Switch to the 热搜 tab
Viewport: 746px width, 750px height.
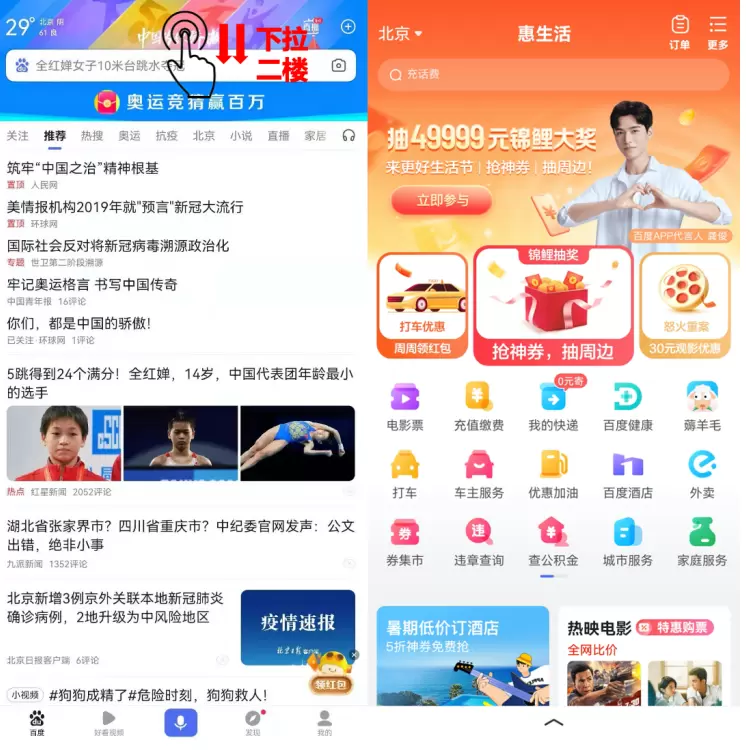click(x=92, y=136)
